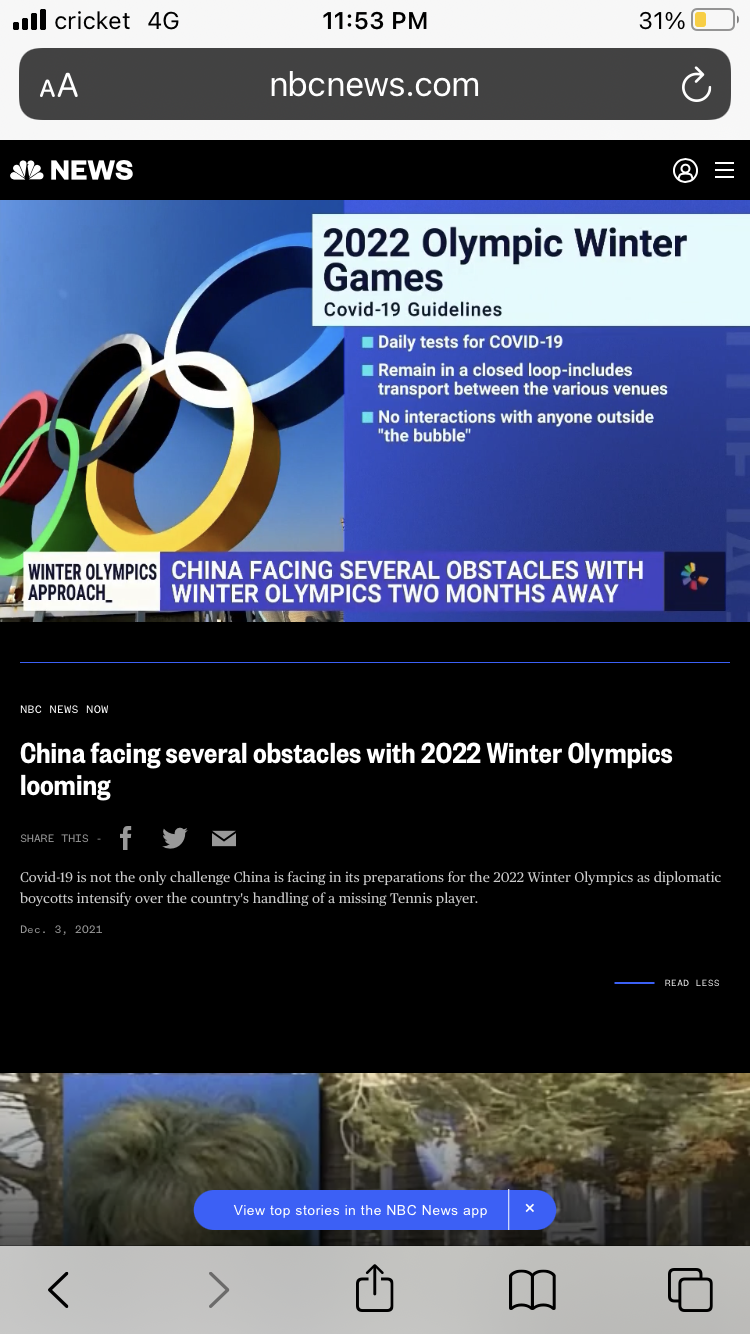Show all open Safari tabs
The image size is (750, 1334).
pyautogui.click(x=690, y=1289)
